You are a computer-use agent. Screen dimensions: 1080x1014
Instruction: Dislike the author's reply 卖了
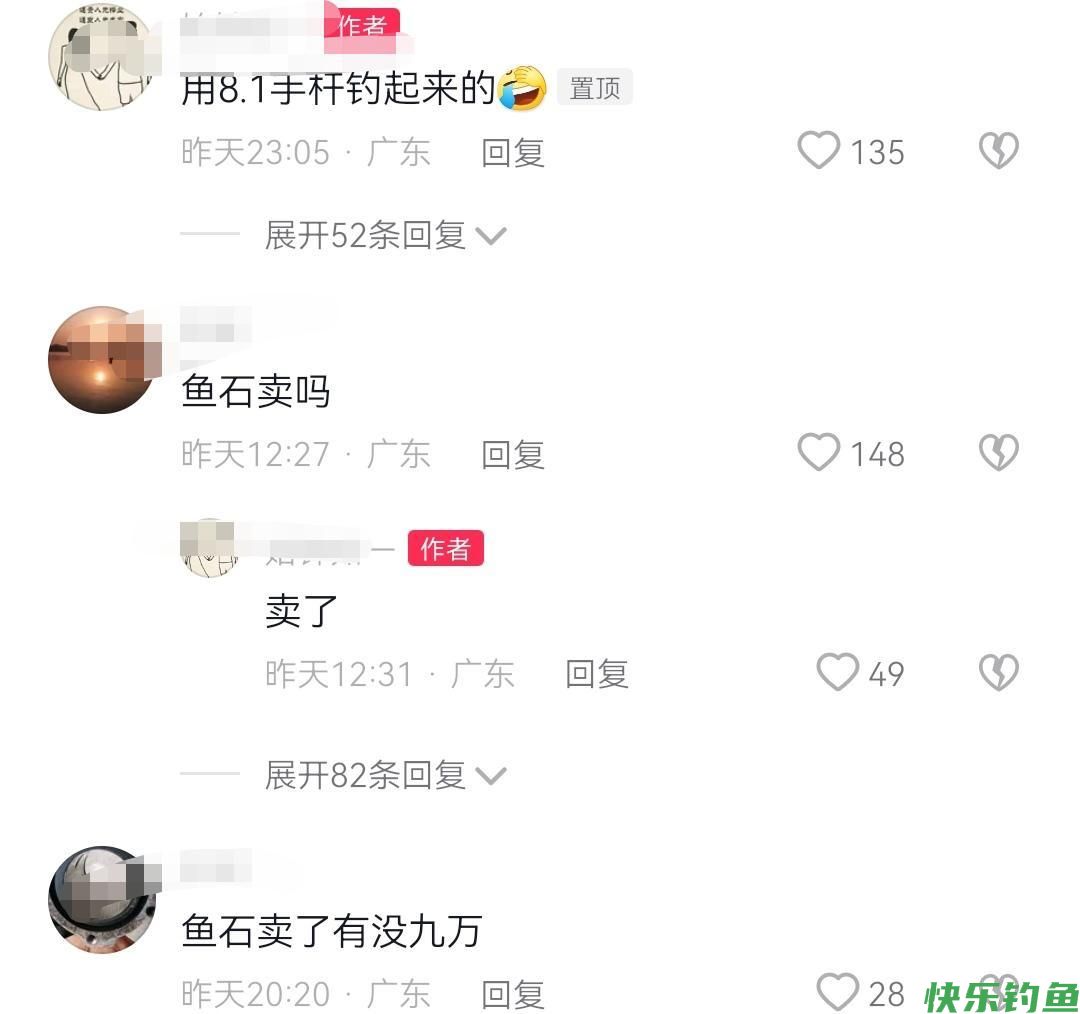coord(997,673)
